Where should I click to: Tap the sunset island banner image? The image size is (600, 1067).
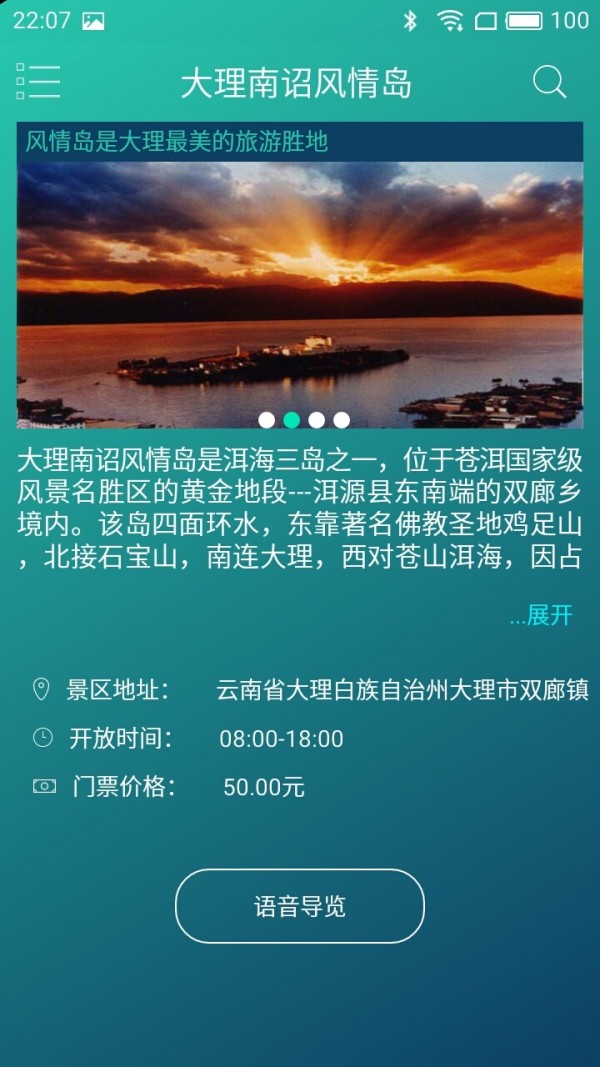[300, 290]
